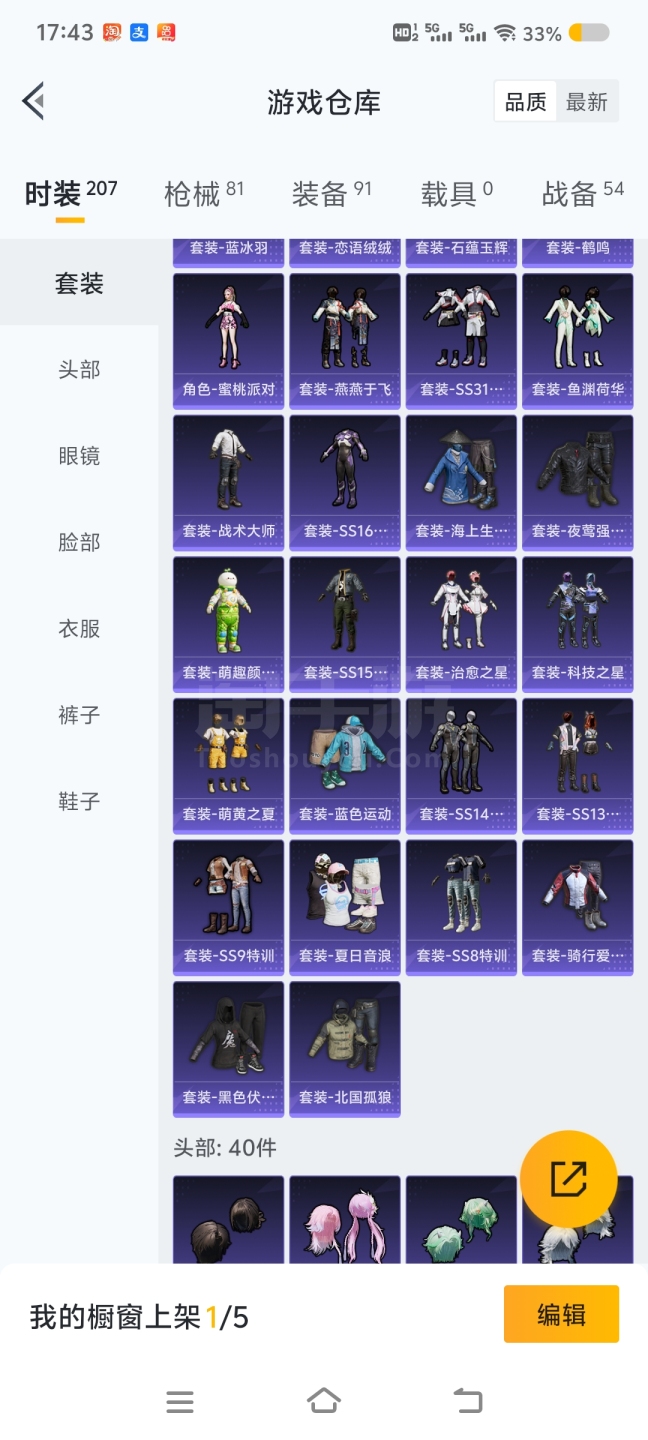Tap the 编辑 button

(561, 1314)
